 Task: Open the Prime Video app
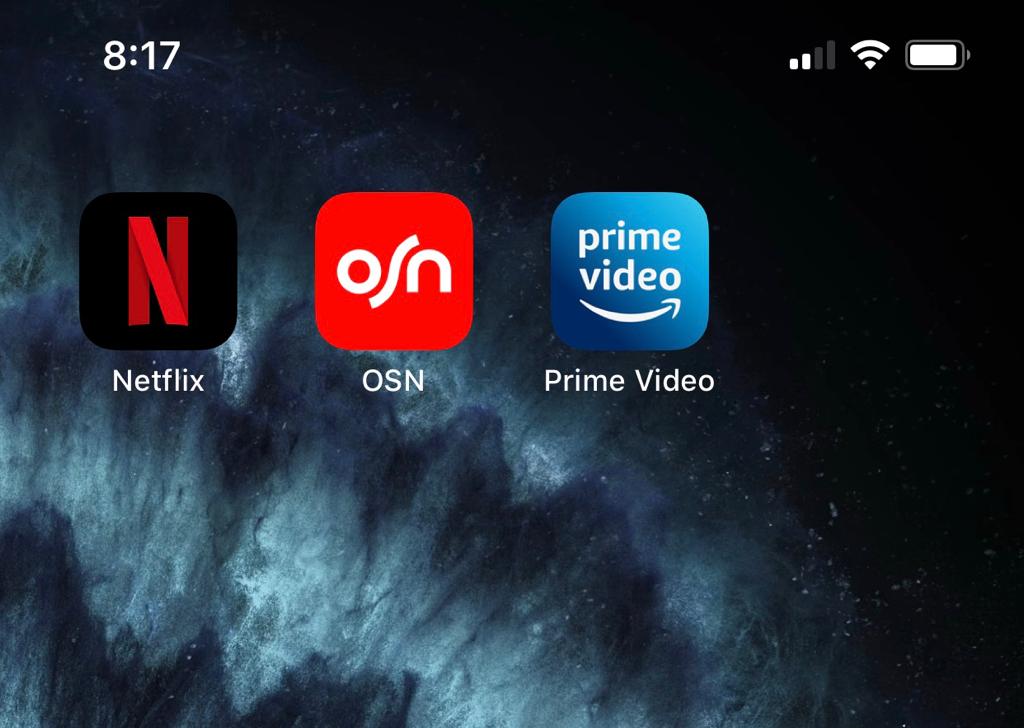(629, 271)
